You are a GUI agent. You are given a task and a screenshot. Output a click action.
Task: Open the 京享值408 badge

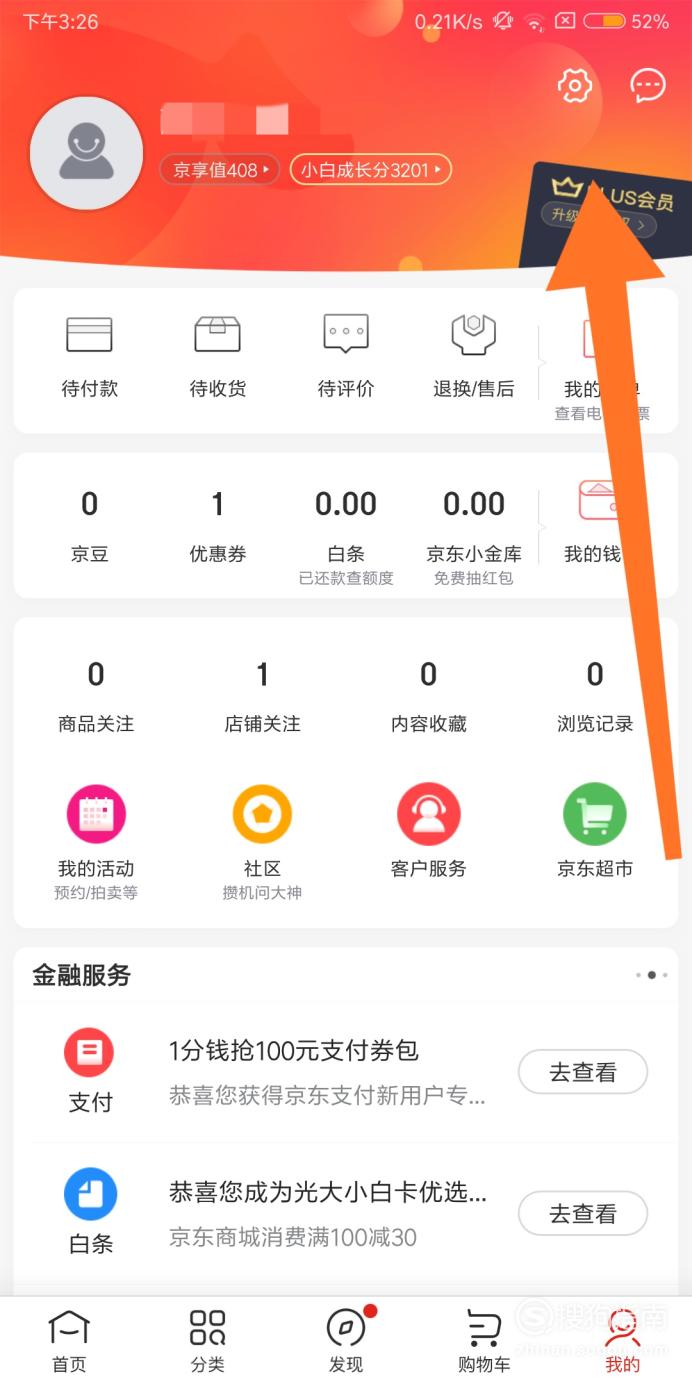point(218,170)
